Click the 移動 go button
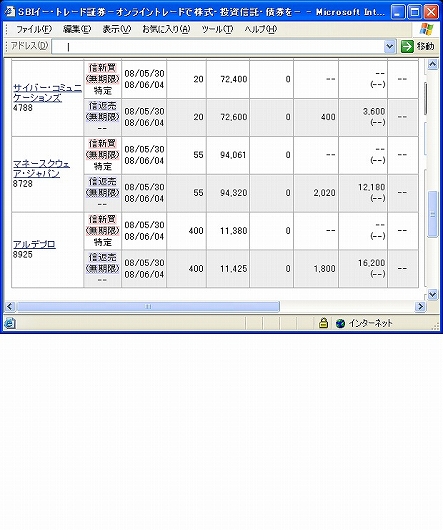Screen dimensions: 443x530 [x=418, y=46]
